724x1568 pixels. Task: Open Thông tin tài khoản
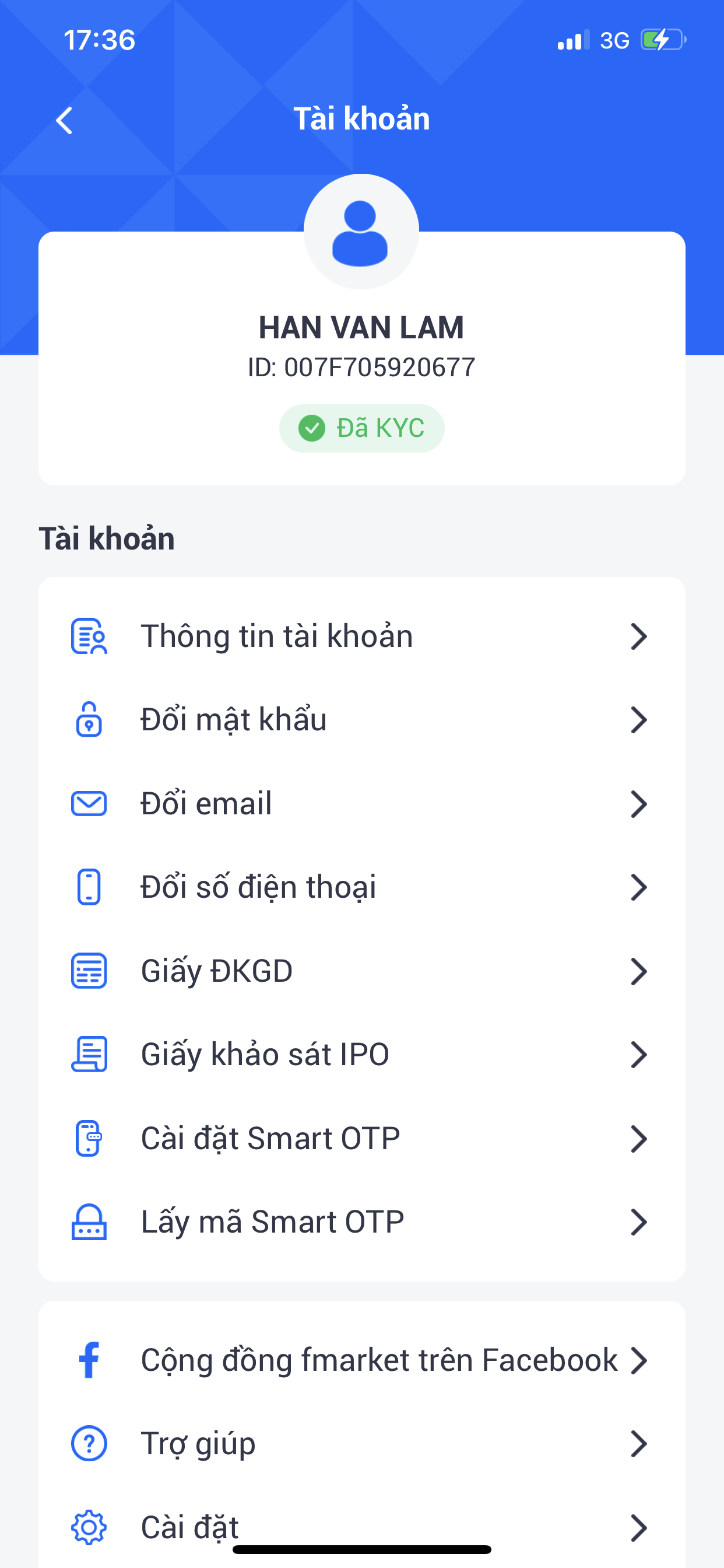tap(361, 636)
